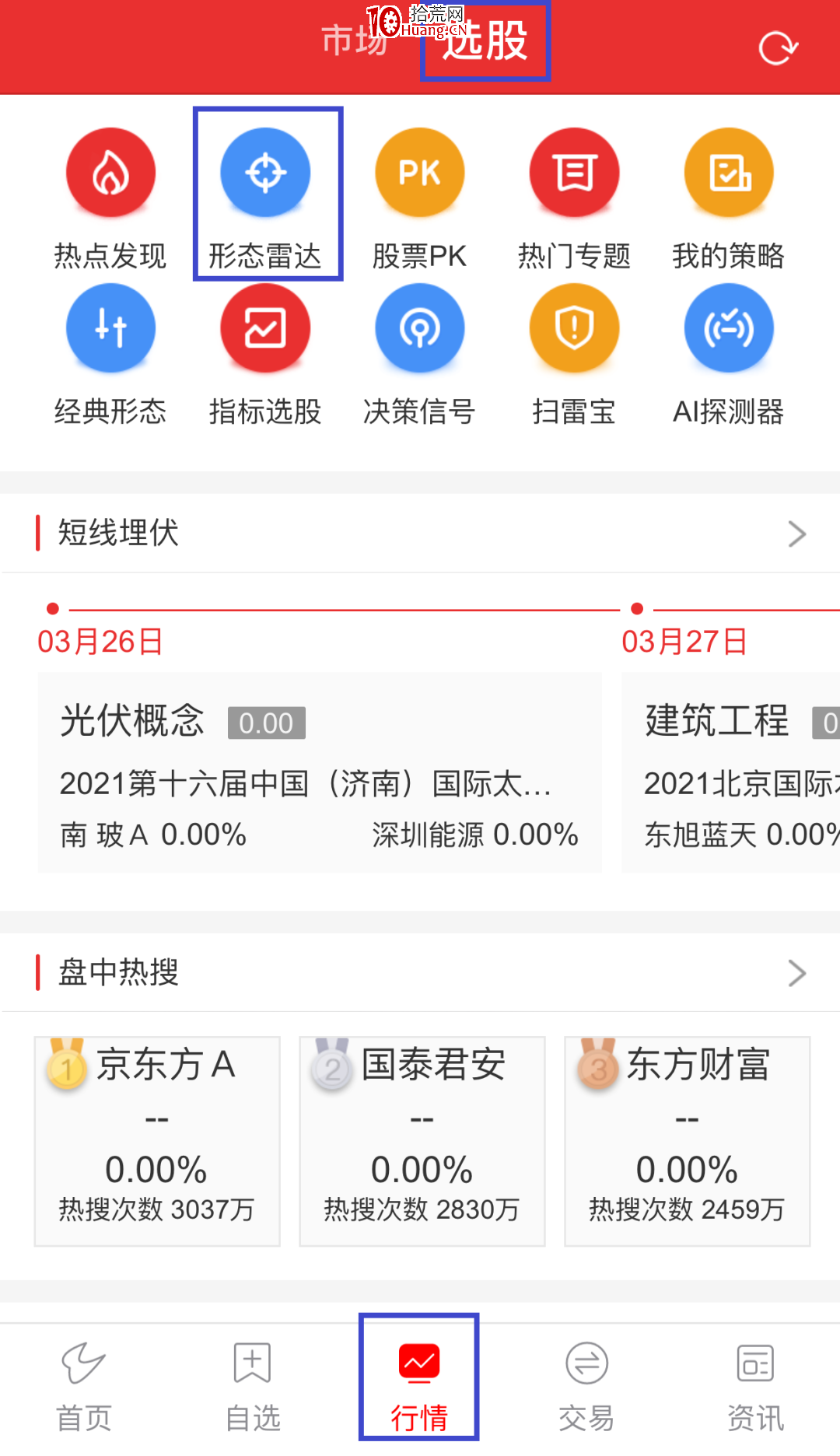Open 经典形态
Screen dimensions: 840x1456
pyautogui.click(x=110, y=355)
